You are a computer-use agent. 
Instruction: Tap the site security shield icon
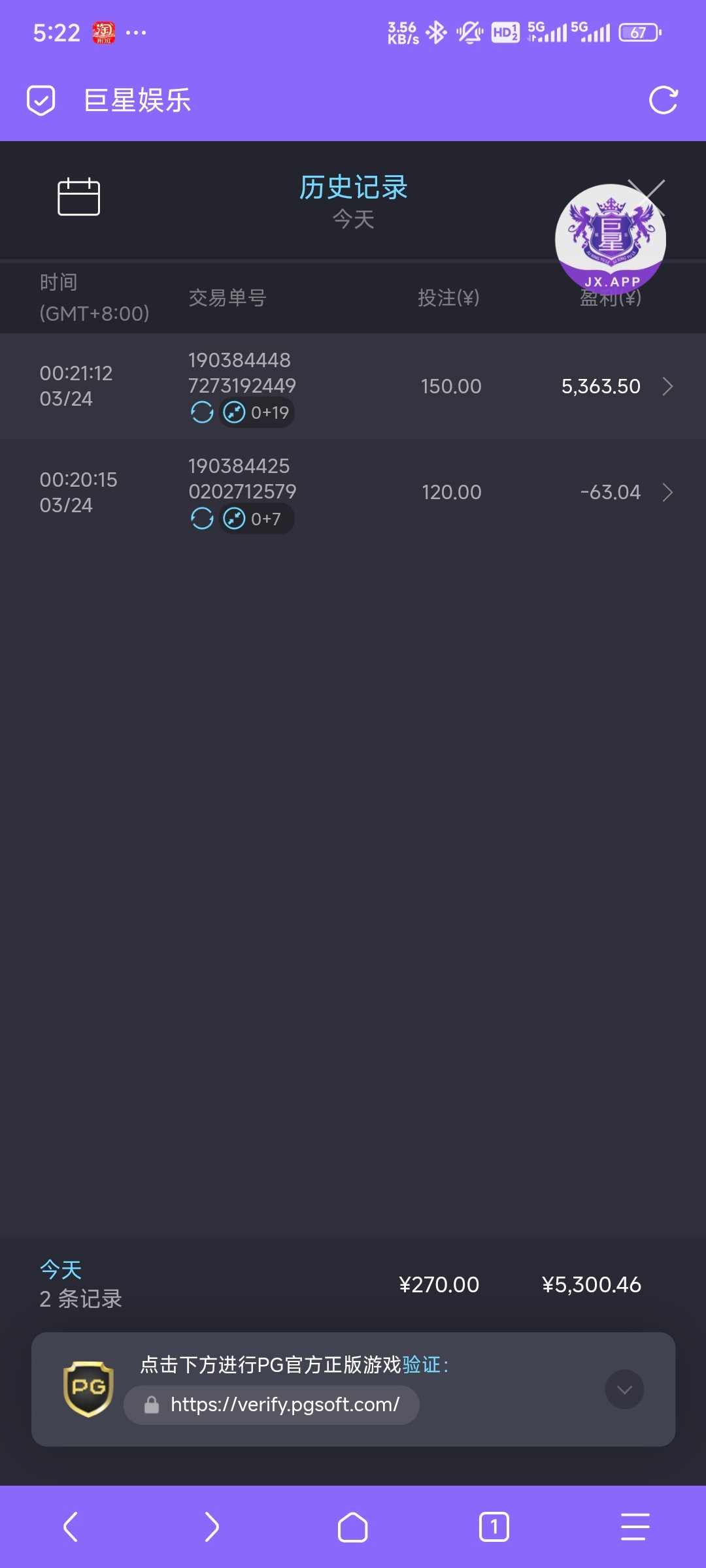click(x=41, y=100)
